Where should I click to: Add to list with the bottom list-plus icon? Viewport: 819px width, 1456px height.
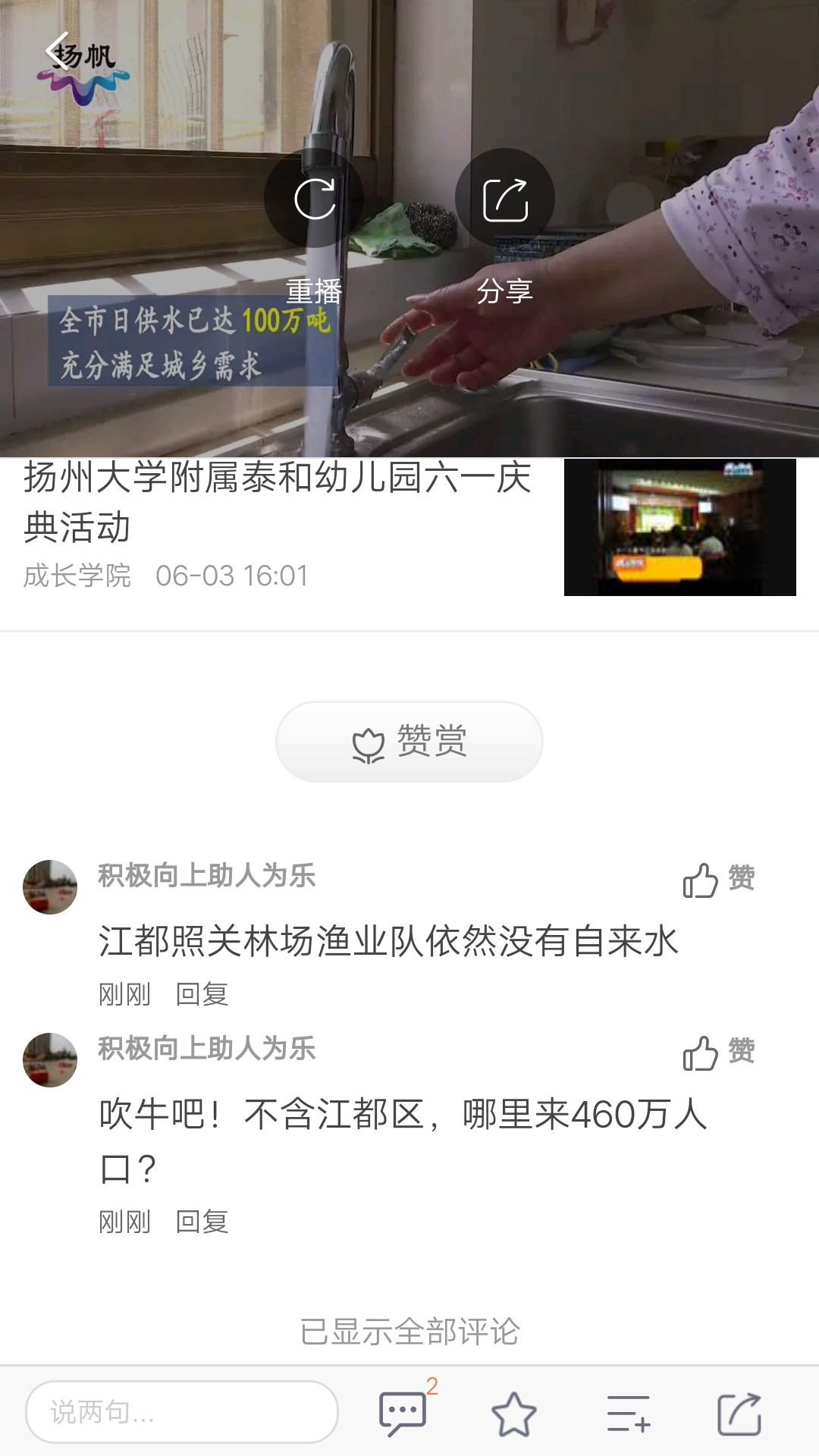[x=628, y=1414]
